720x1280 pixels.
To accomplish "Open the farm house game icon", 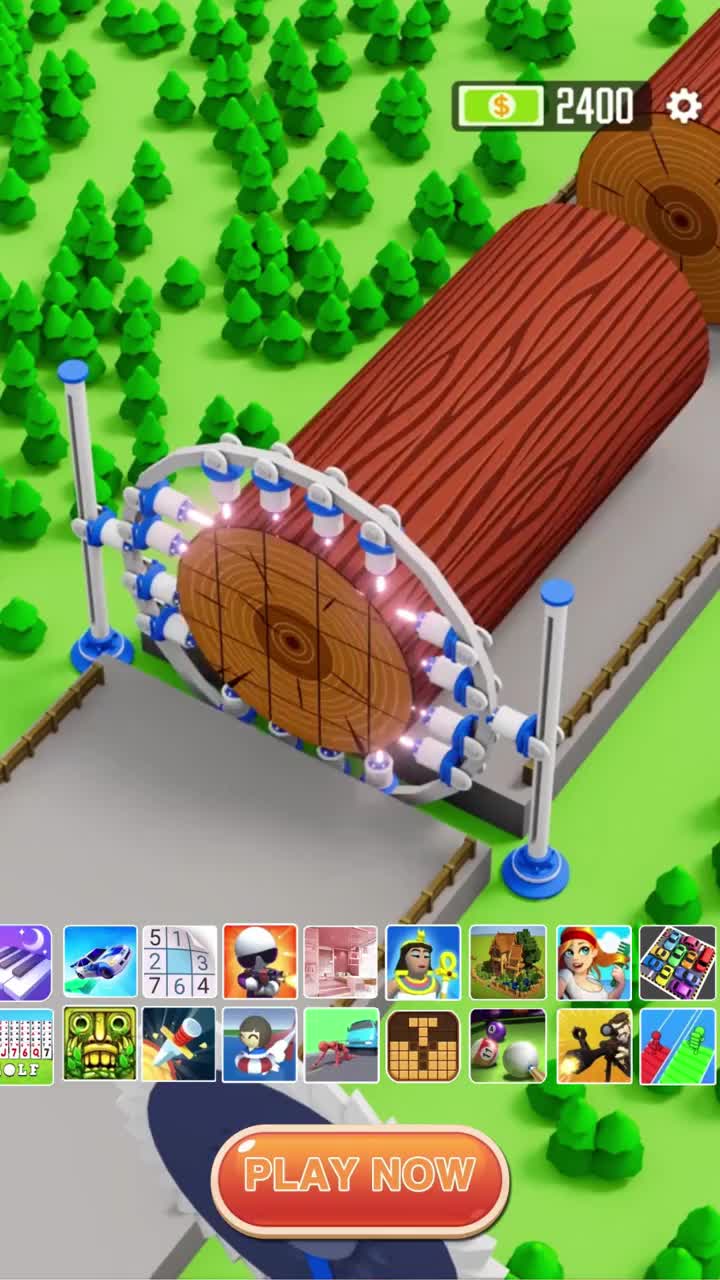I will pos(508,962).
